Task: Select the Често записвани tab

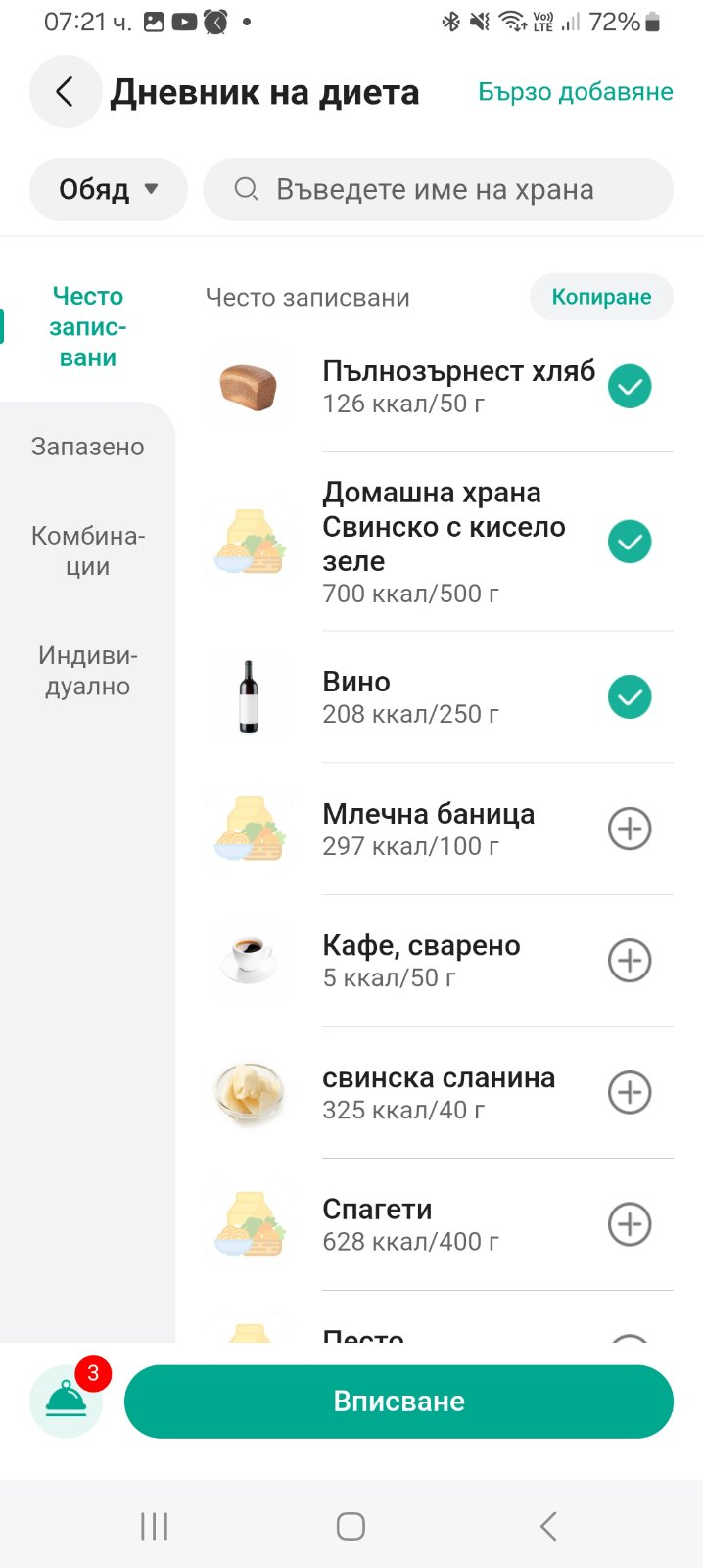Action: (x=87, y=326)
